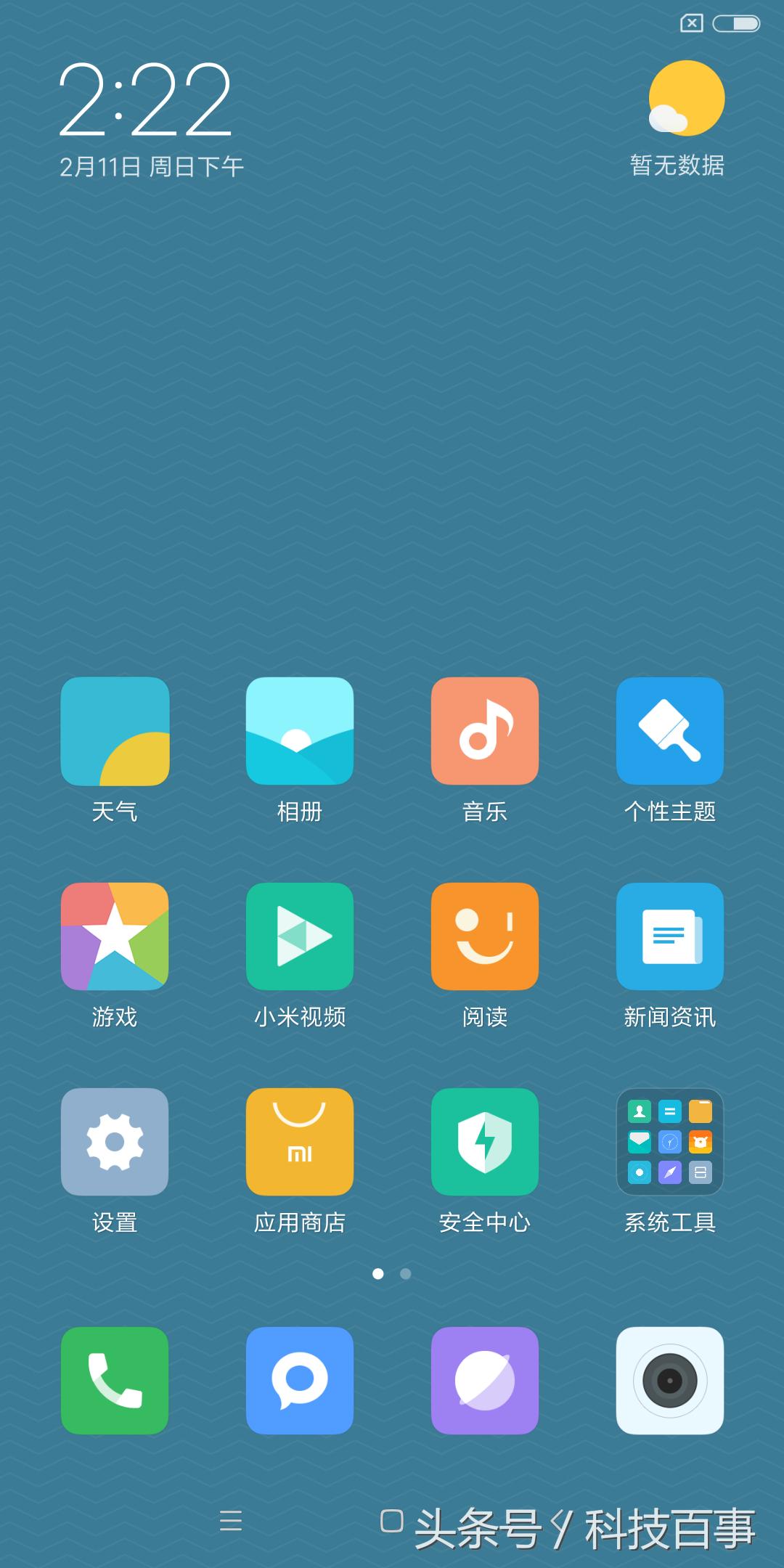This screenshot has height=1568, width=784.
Task: Open the 阅读 reading app
Action: [485, 937]
